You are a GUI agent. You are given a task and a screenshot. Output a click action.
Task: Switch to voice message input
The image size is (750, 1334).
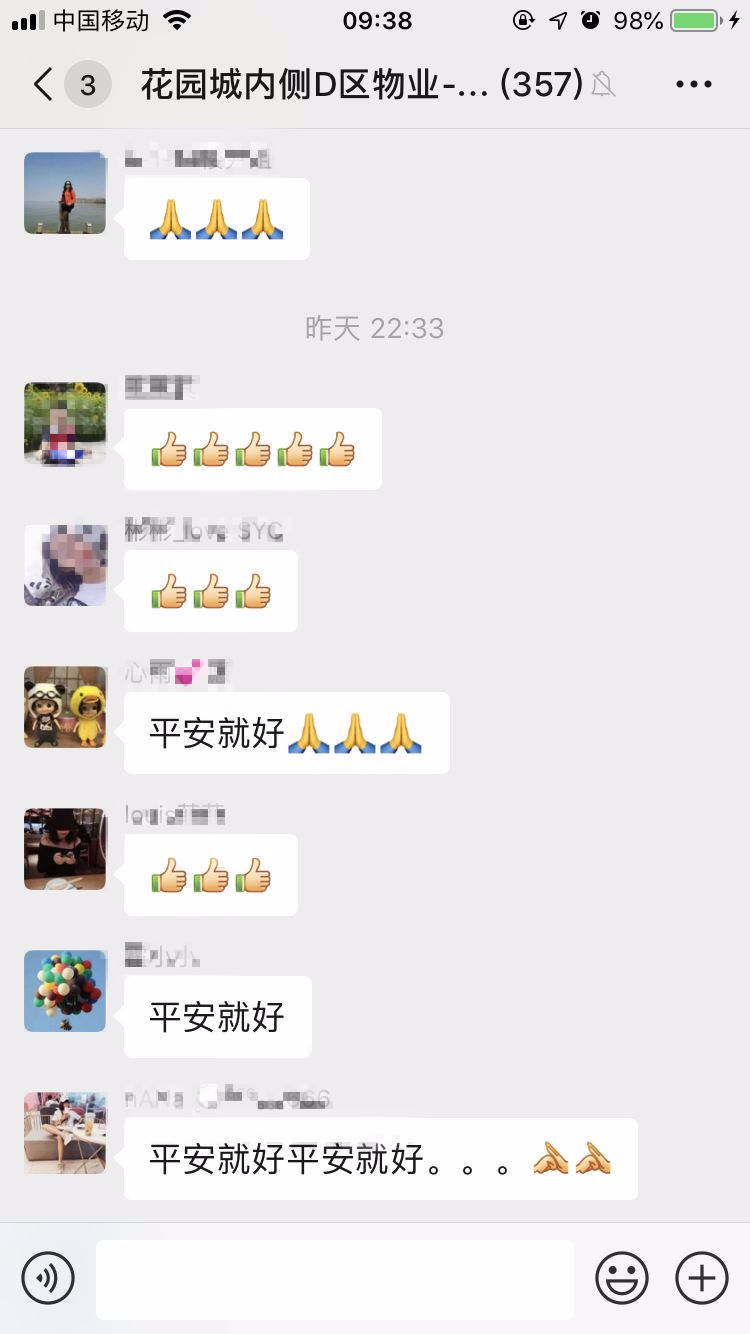[48, 1278]
